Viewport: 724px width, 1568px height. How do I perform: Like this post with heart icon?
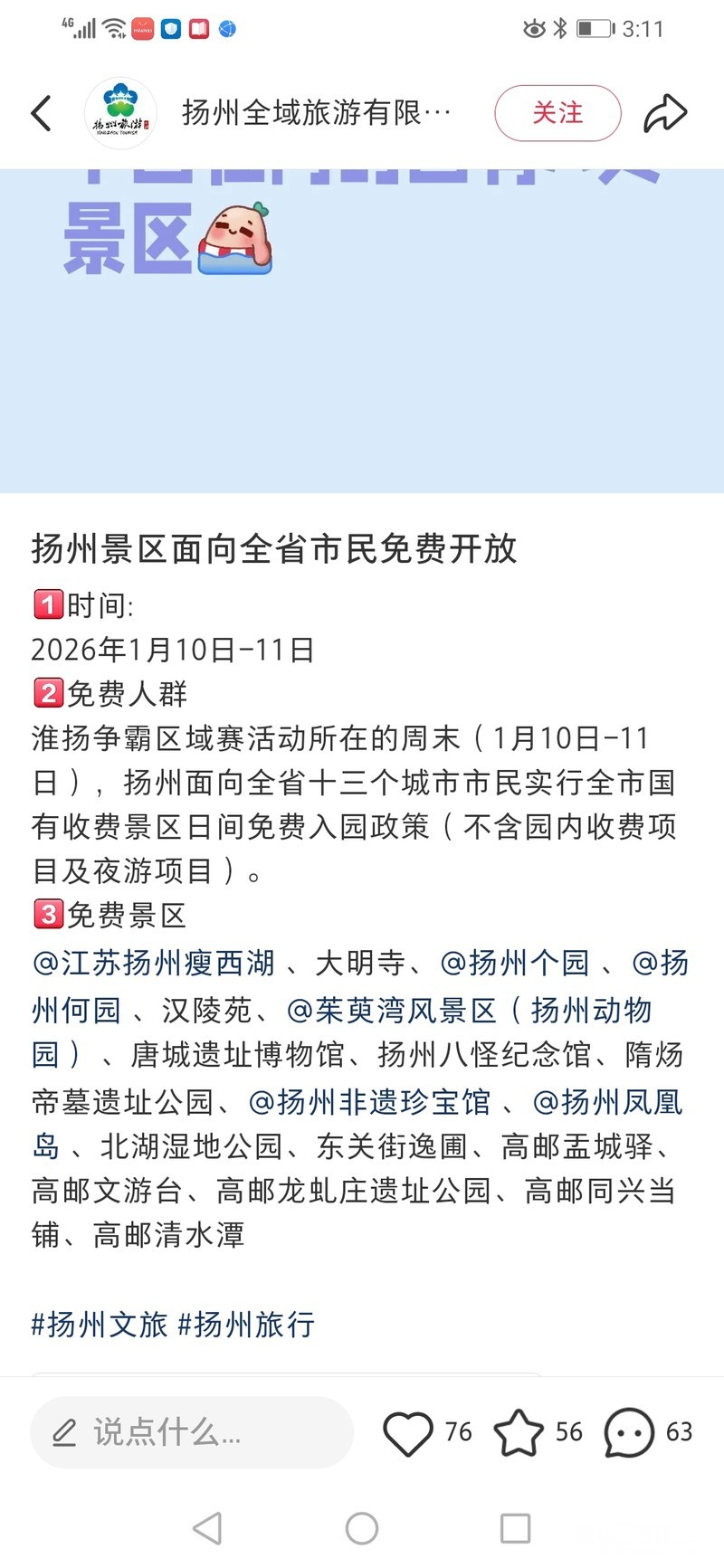(x=408, y=1432)
